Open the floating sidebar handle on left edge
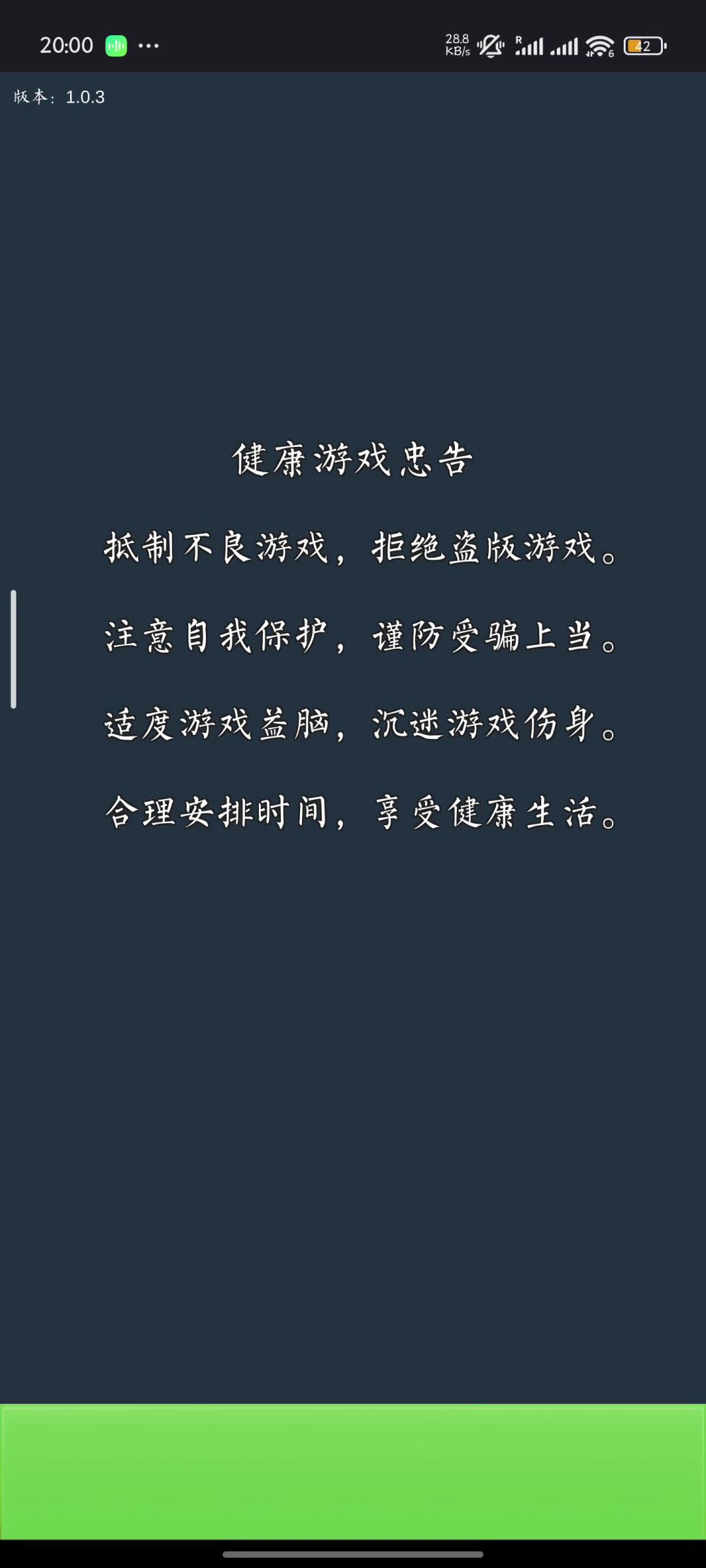Screen dimensions: 706x1568 13,649
